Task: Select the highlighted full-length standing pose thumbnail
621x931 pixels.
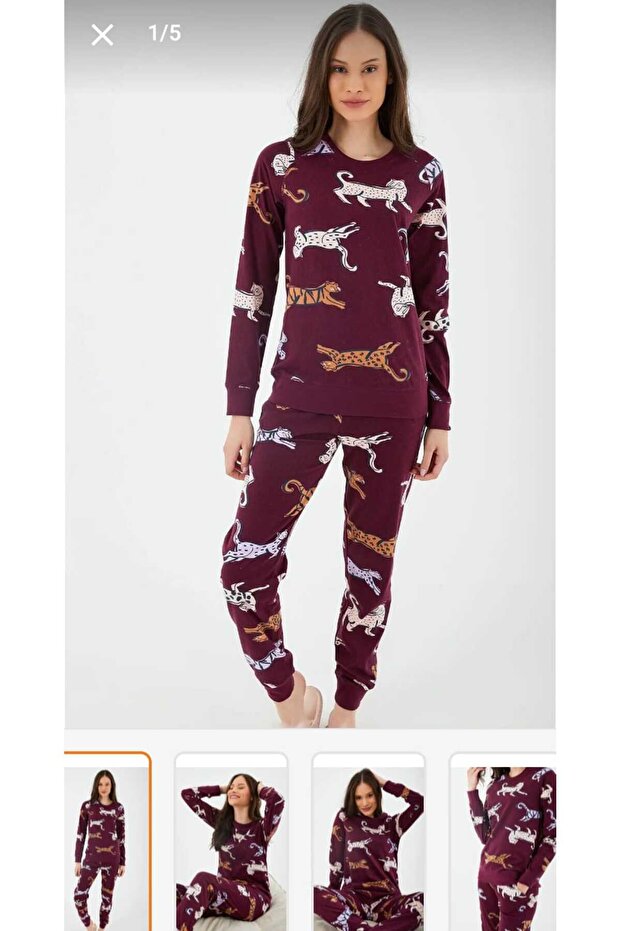Action: point(106,844)
